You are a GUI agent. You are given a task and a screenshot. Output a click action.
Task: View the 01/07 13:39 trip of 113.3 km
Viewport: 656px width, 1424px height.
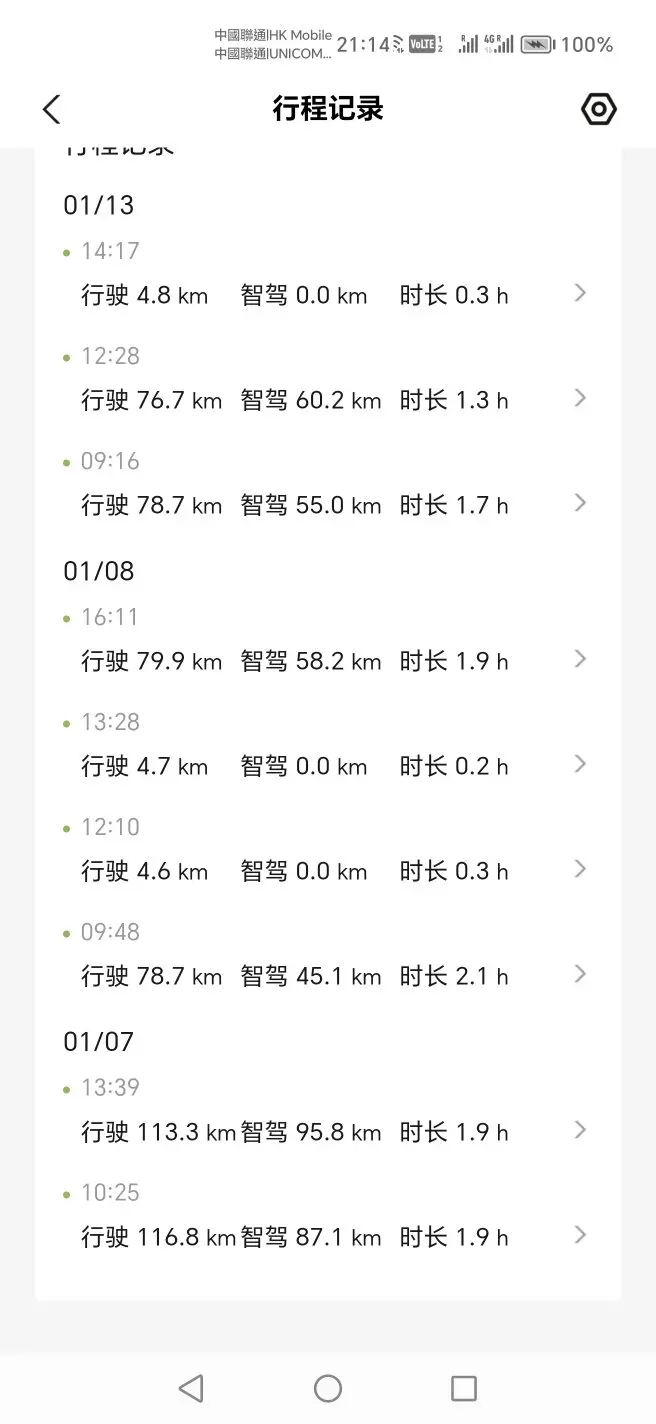[328, 1112]
